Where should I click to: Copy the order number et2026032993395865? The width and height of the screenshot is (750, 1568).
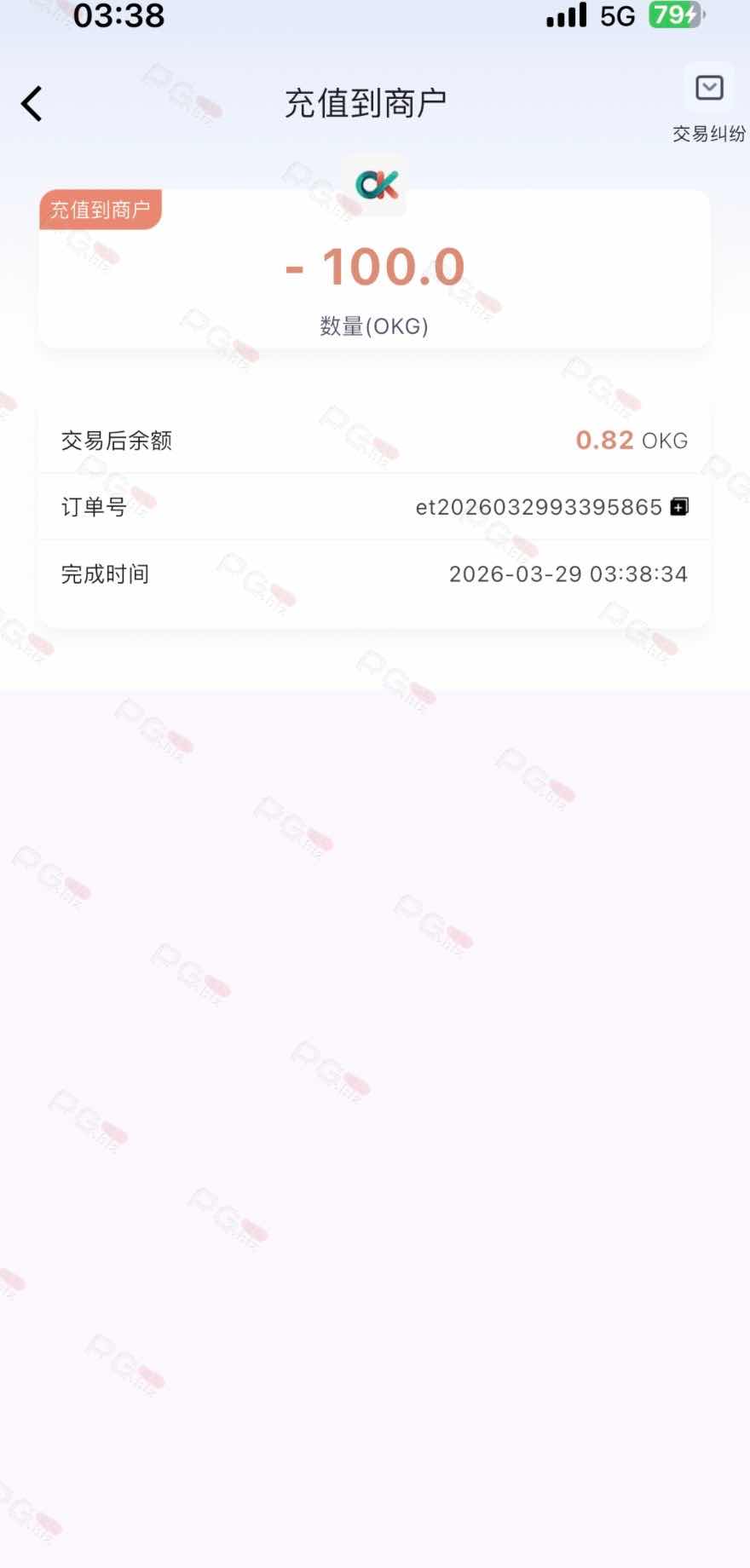[679, 507]
